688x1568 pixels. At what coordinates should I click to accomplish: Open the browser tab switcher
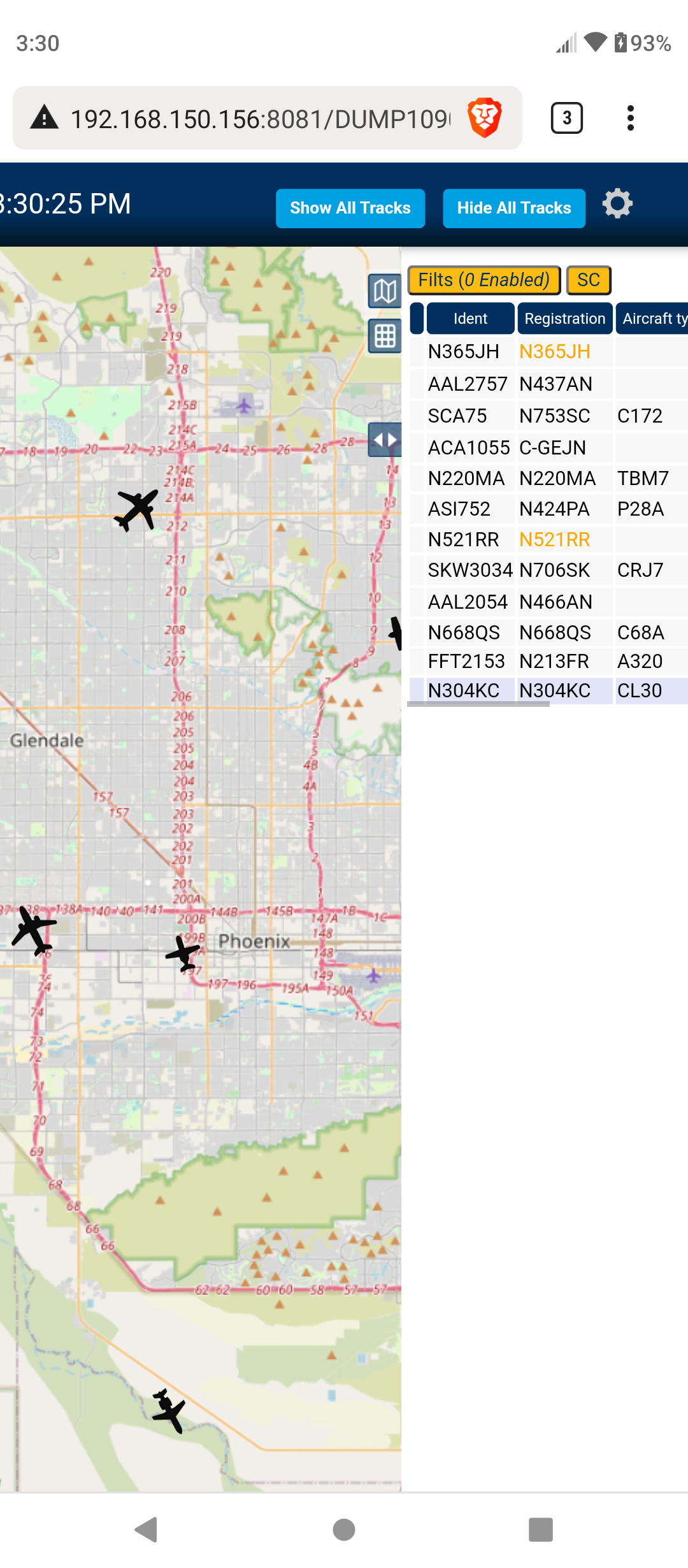pos(566,118)
